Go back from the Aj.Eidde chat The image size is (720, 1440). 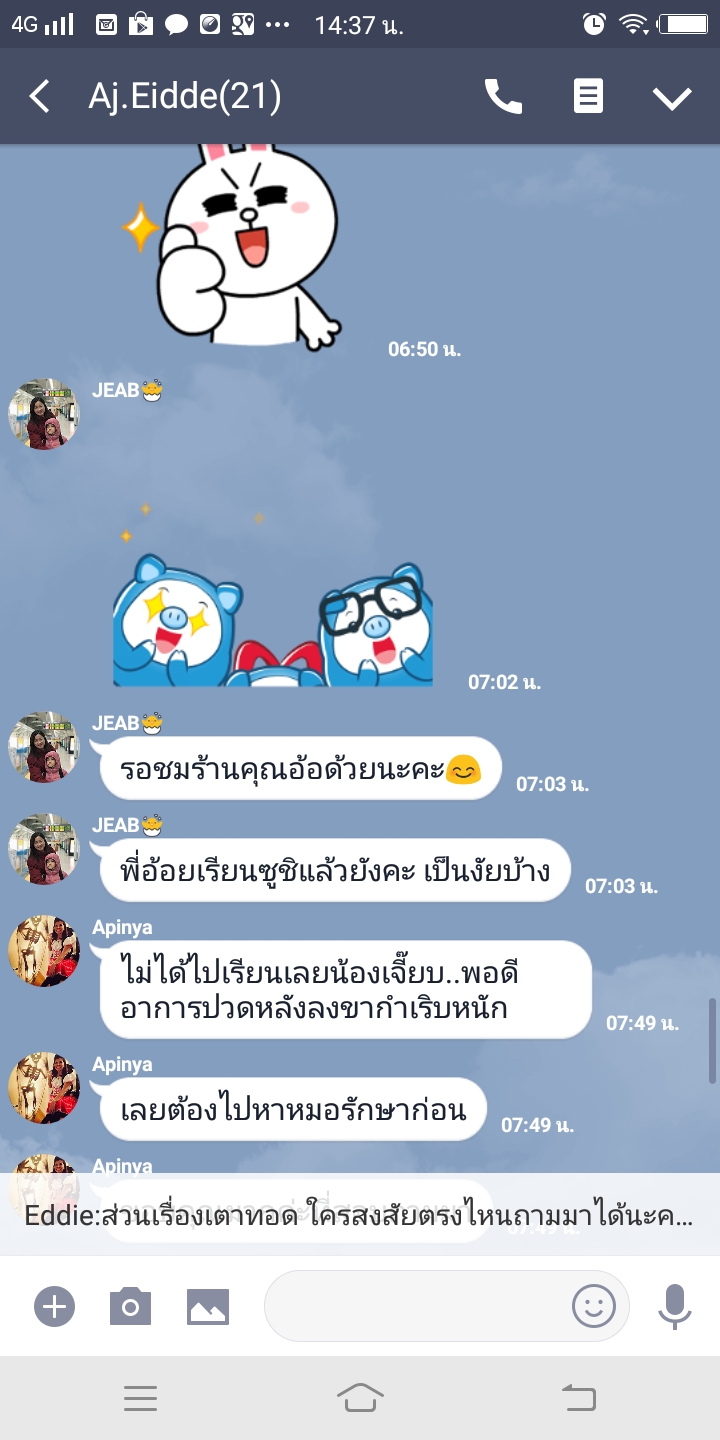coord(40,97)
